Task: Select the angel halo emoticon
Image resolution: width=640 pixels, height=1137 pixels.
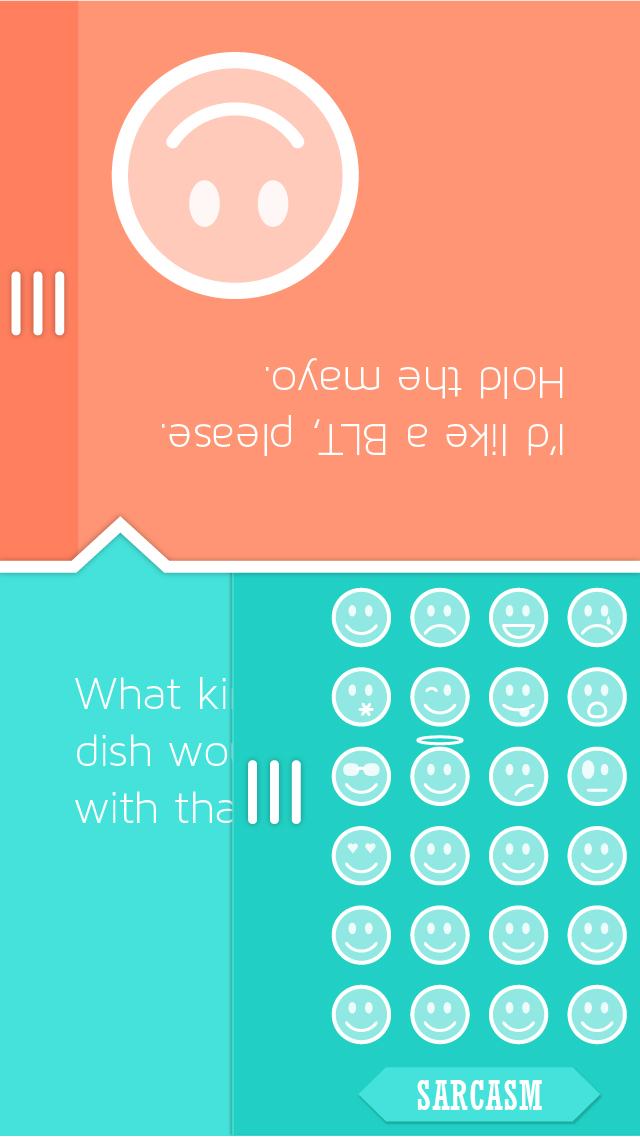Action: click(440, 774)
